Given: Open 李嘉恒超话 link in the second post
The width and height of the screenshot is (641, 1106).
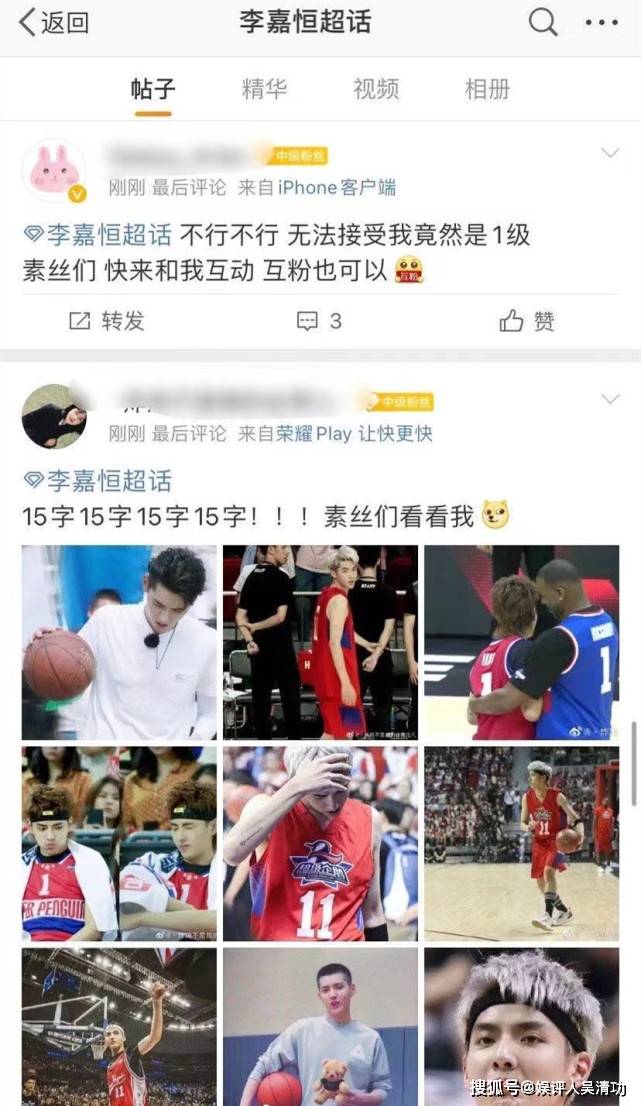Looking at the screenshot, I should [x=98, y=481].
